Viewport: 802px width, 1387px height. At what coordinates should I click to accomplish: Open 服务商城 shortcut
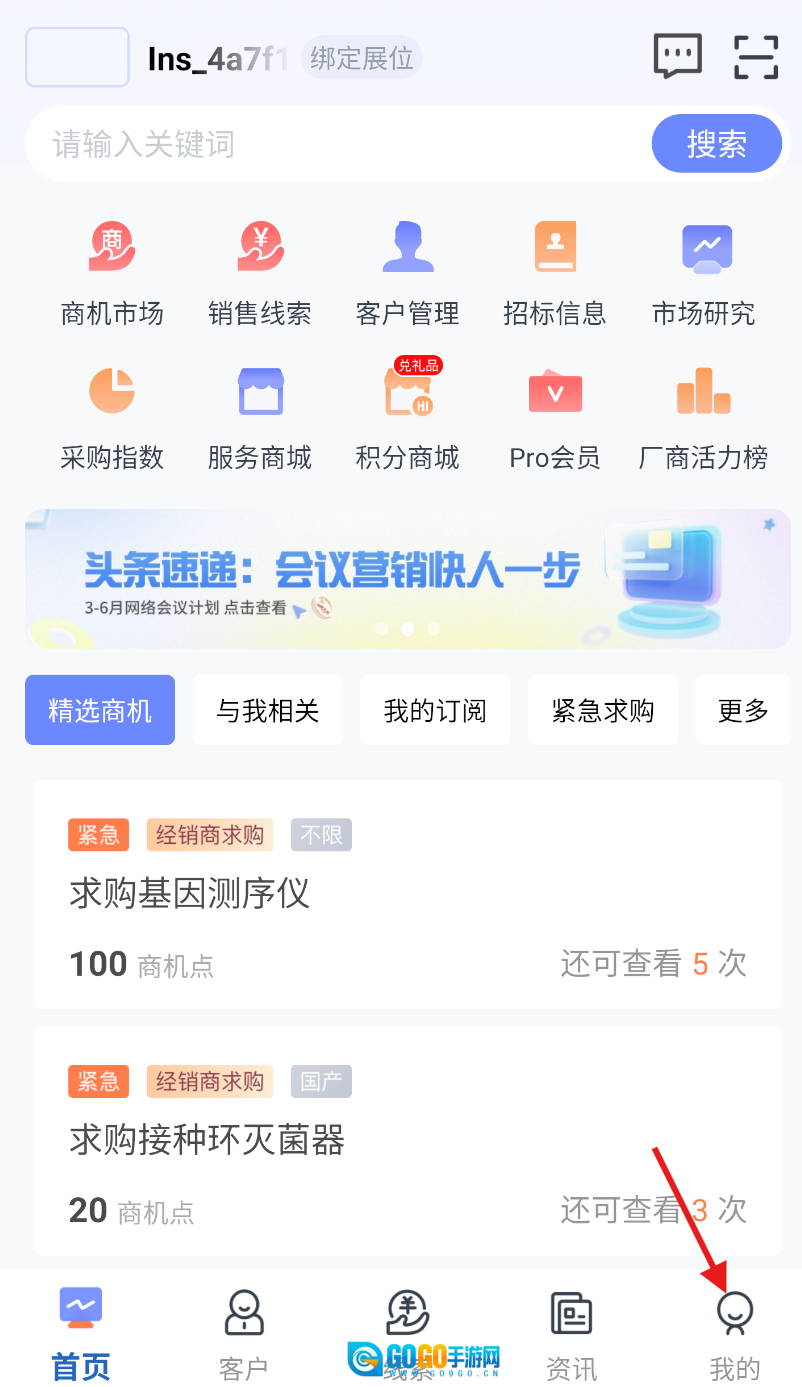[260, 416]
